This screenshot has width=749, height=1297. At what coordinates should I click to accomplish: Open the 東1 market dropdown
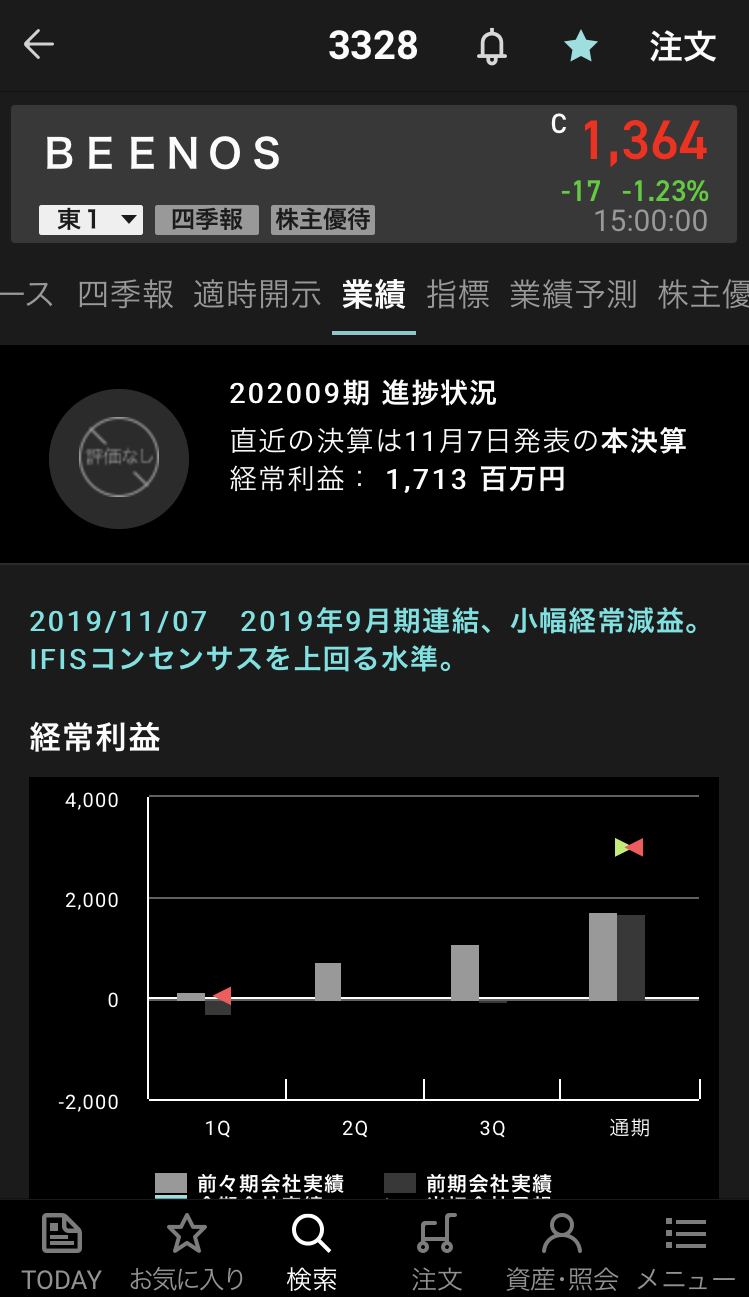(91, 220)
